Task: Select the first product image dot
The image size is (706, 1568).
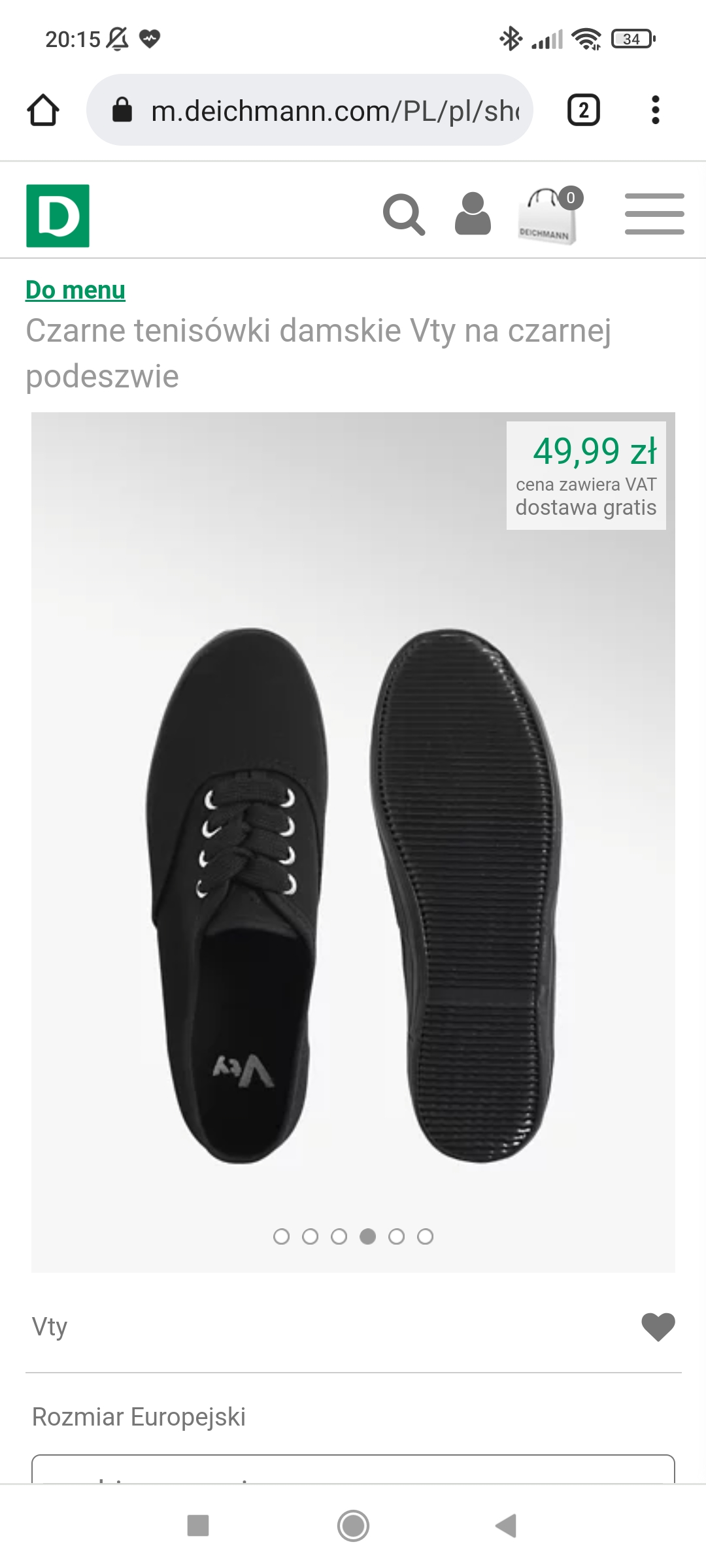Action: 281,1237
